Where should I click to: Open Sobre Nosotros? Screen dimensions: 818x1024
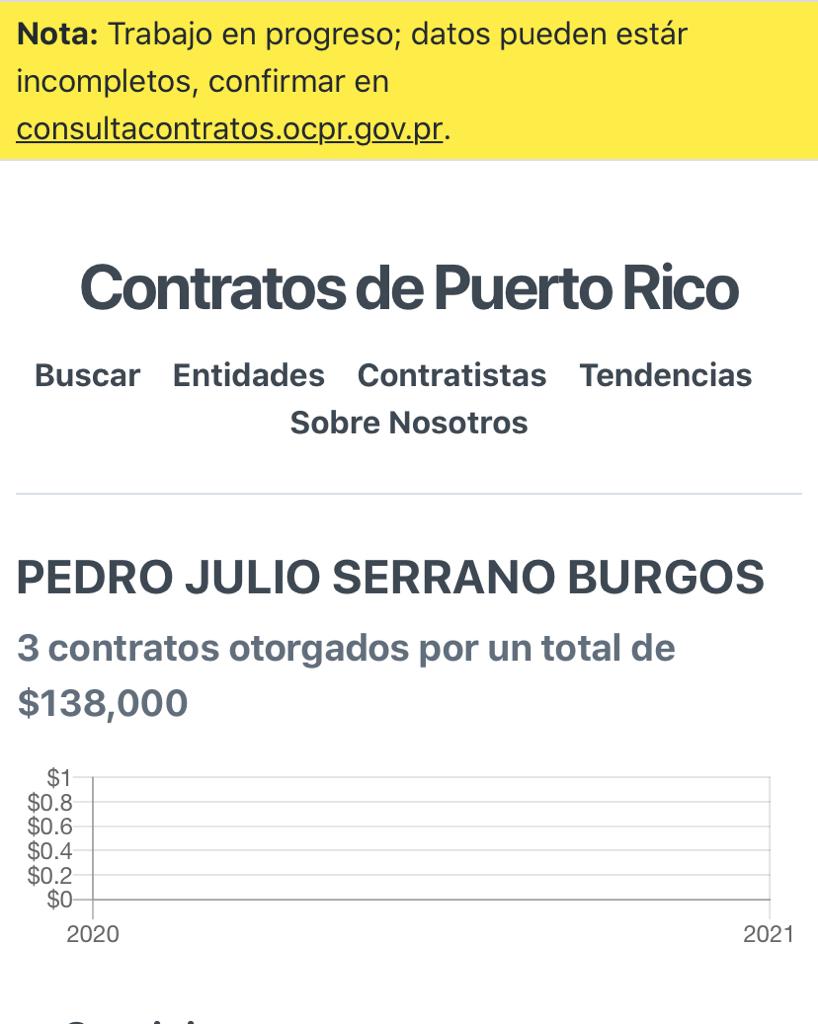point(409,423)
